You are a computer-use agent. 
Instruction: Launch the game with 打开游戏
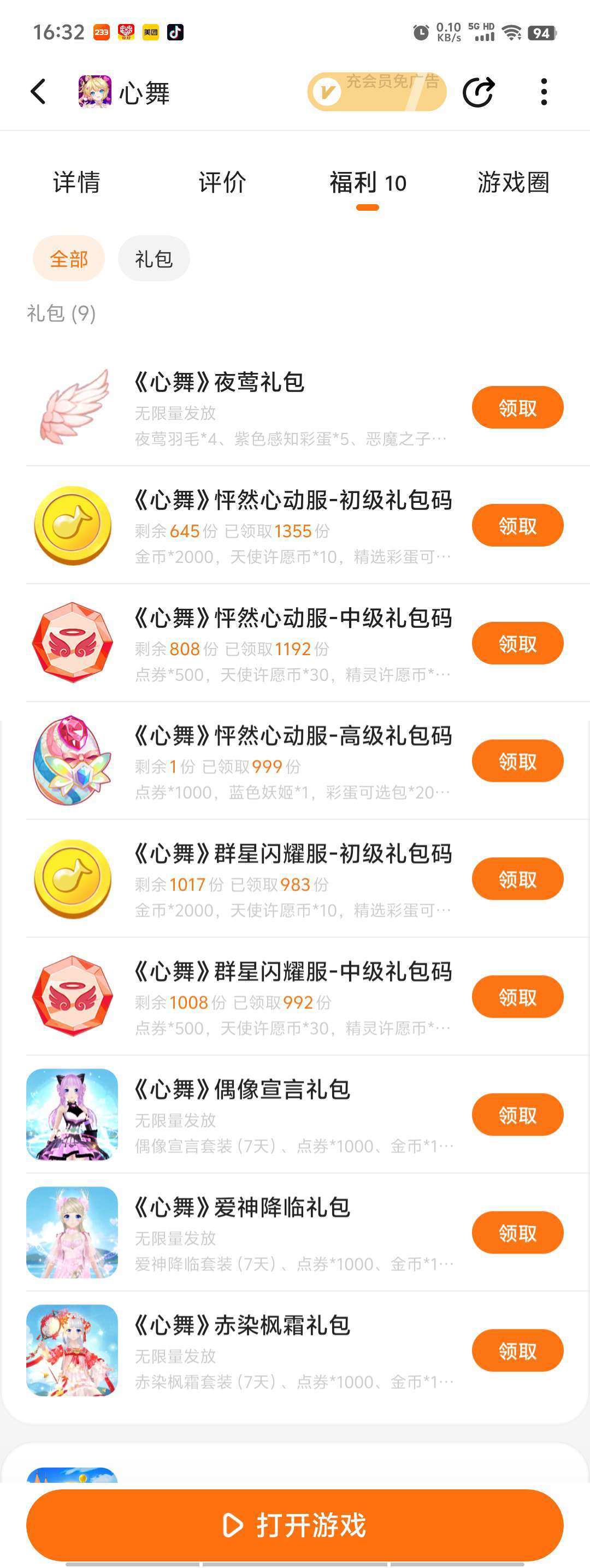pyautogui.click(x=294, y=1525)
